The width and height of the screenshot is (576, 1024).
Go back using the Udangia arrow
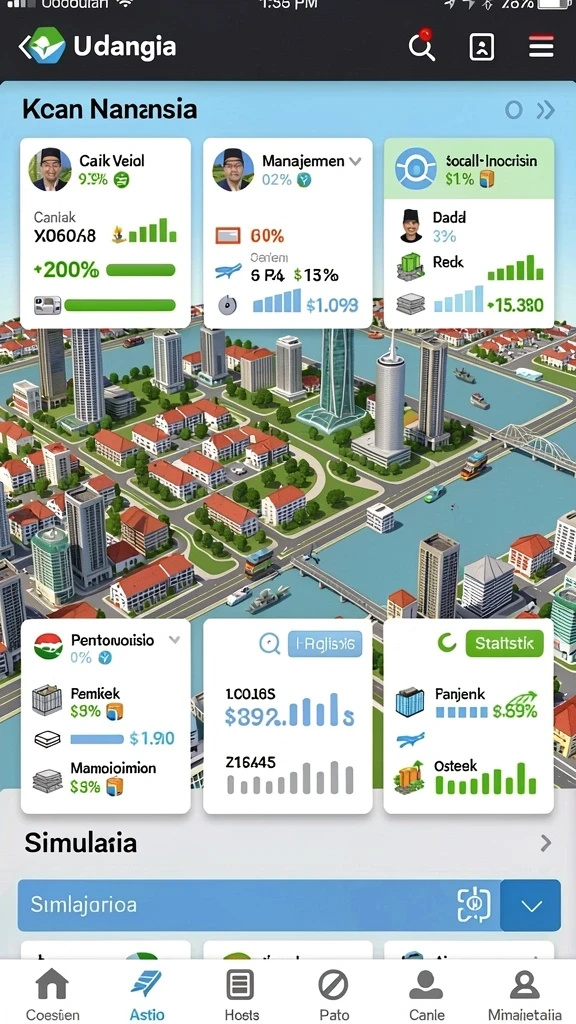pos(25,47)
